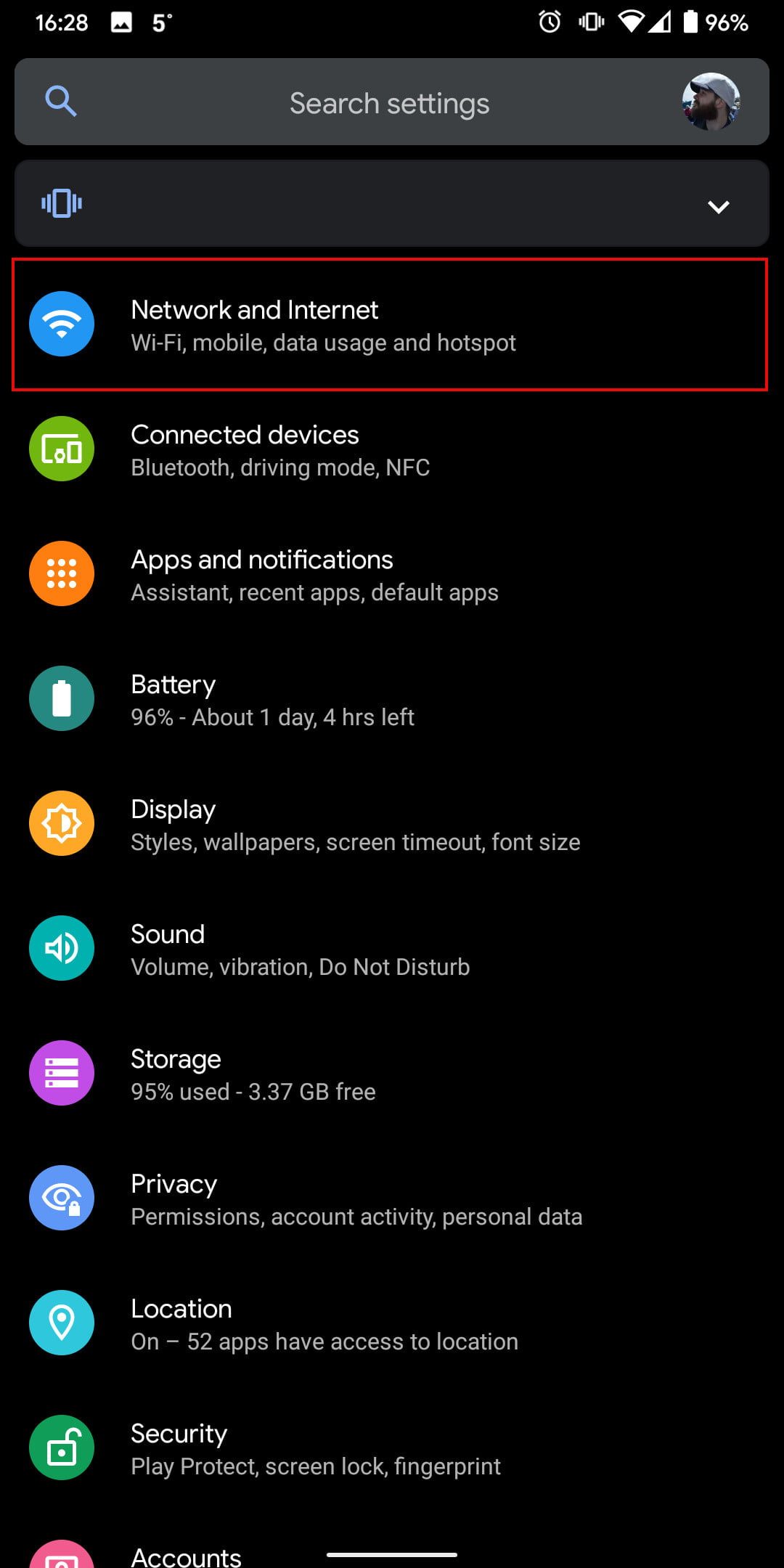784x1568 pixels.
Task: Open the account profile picture
Action: 710,102
